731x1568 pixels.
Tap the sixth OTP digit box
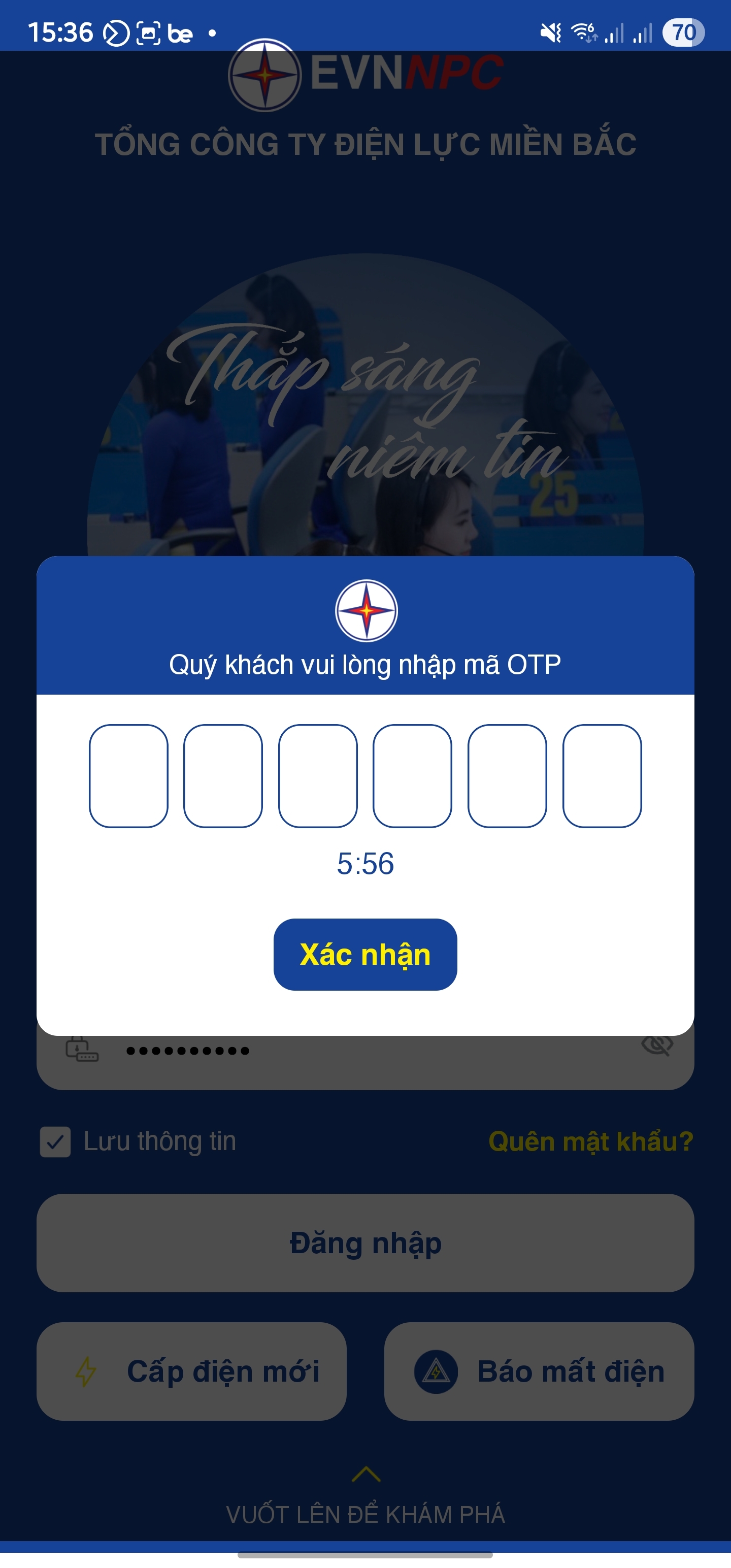[x=602, y=775]
